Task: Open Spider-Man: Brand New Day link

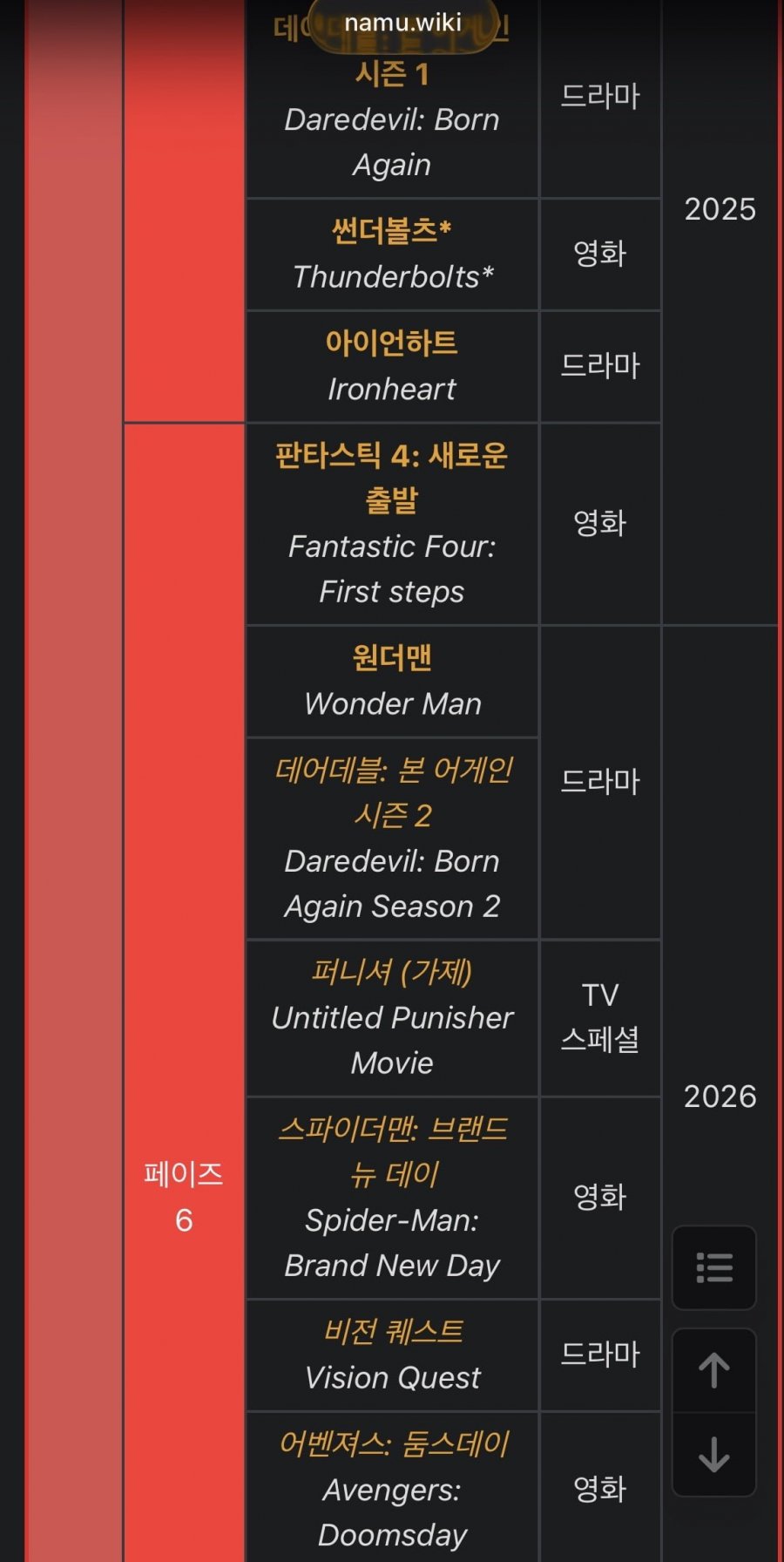Action: pos(391,1151)
